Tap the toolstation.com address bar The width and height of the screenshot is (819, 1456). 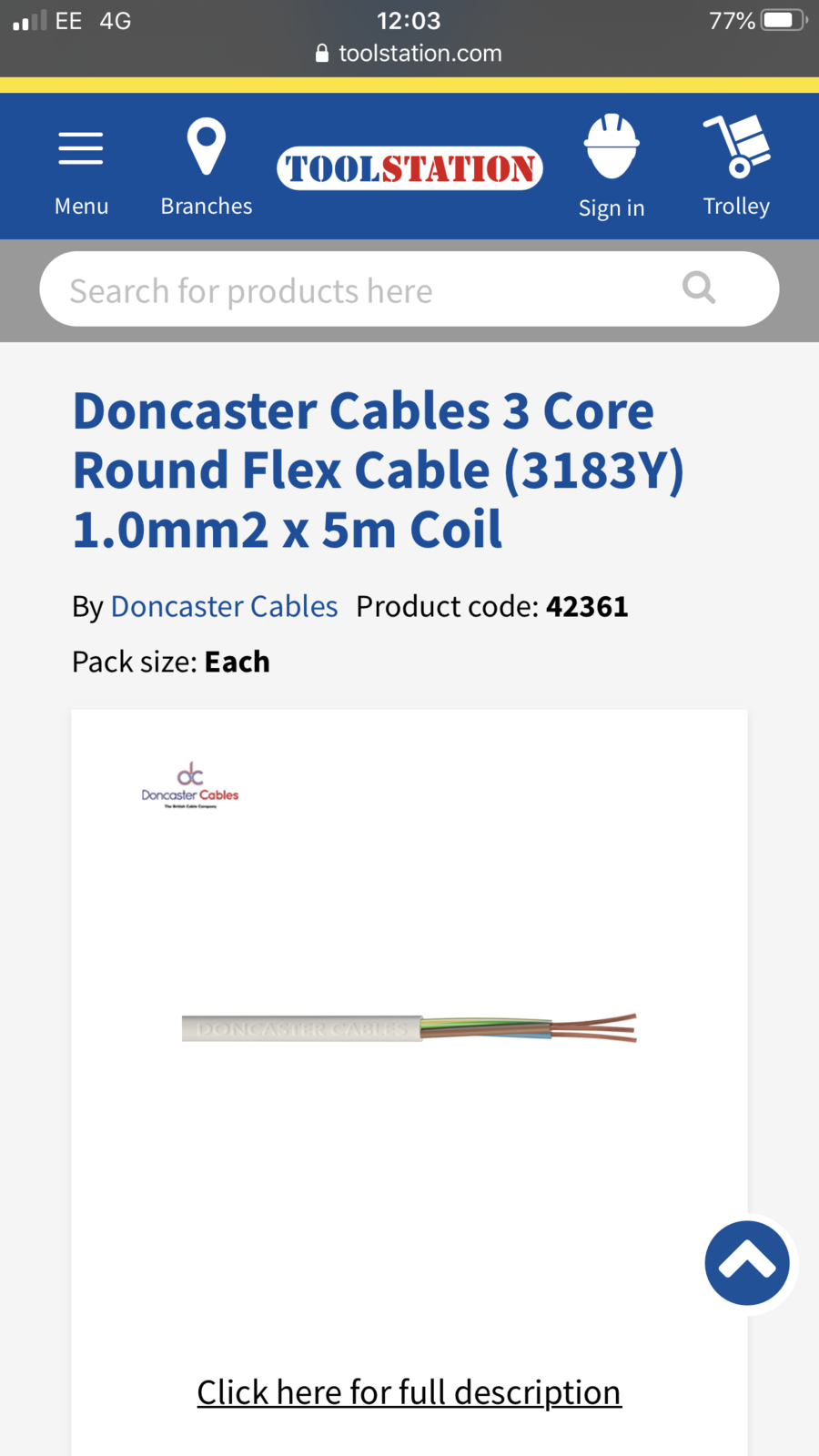pyautogui.click(x=409, y=54)
